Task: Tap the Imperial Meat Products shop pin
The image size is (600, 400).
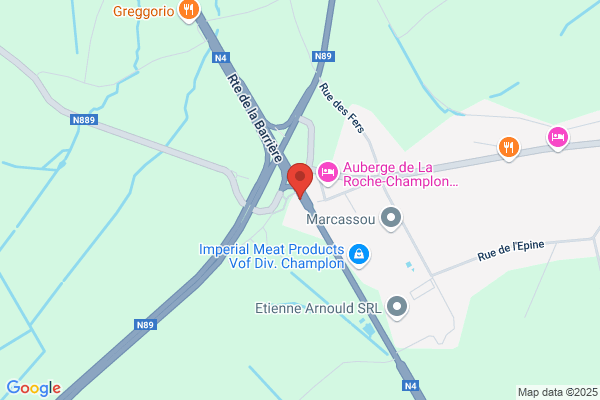Action: (359, 255)
